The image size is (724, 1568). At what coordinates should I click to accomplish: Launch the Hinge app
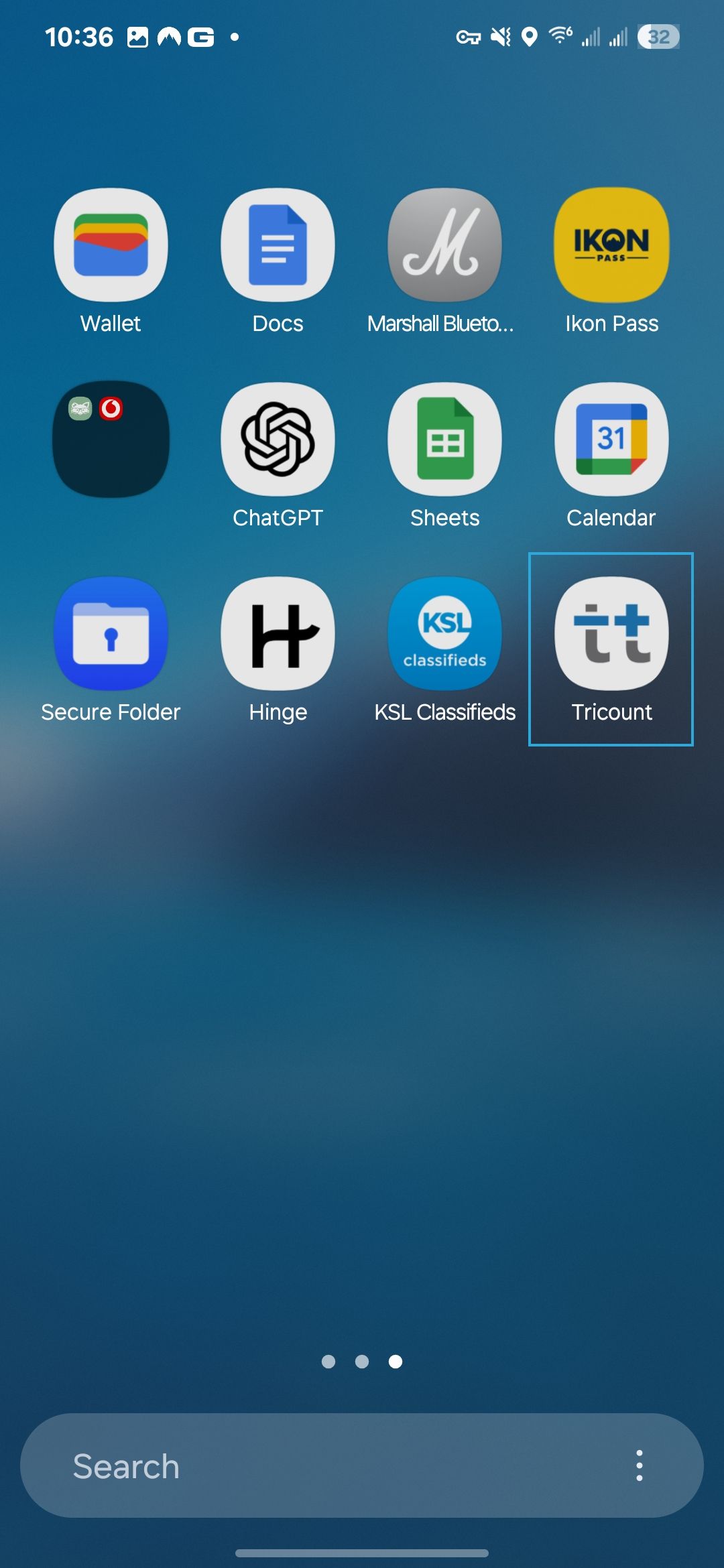(x=278, y=633)
